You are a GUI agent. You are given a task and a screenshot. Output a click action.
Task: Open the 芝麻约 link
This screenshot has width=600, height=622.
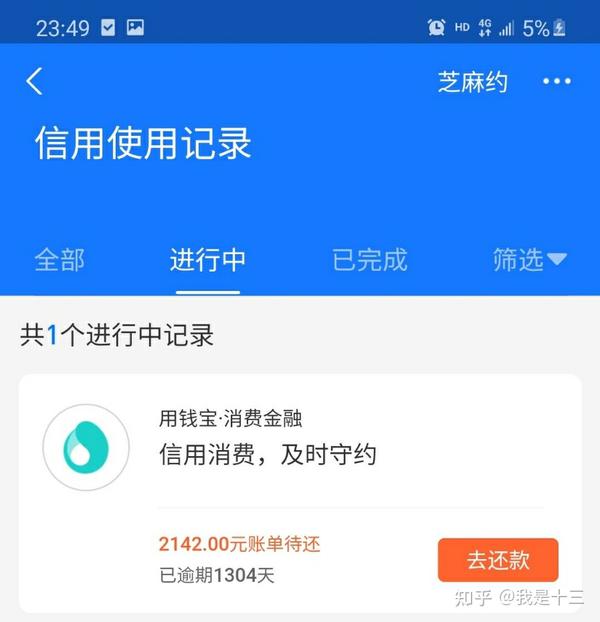pyautogui.click(x=472, y=82)
